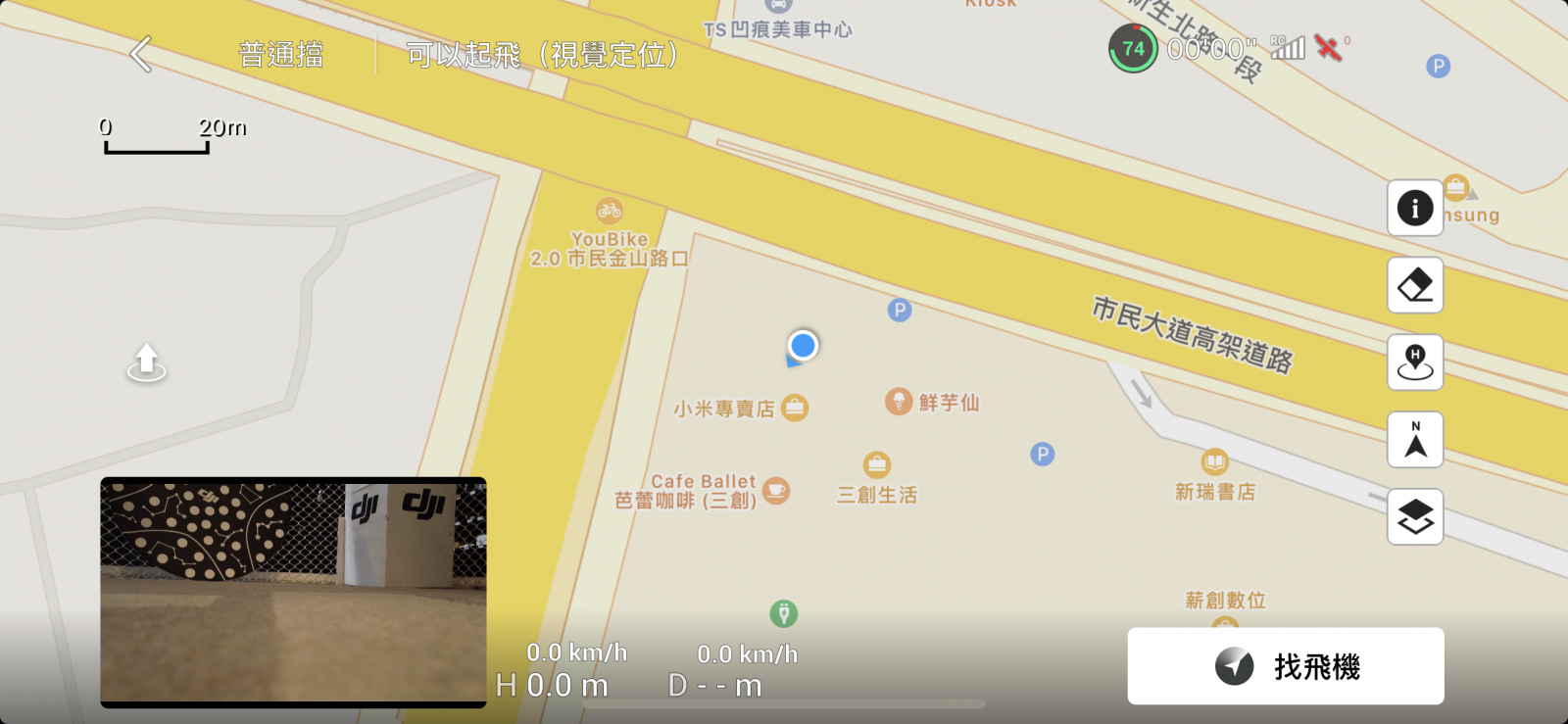
Task: Toggle the north compass orientation button
Action: 1414,440
